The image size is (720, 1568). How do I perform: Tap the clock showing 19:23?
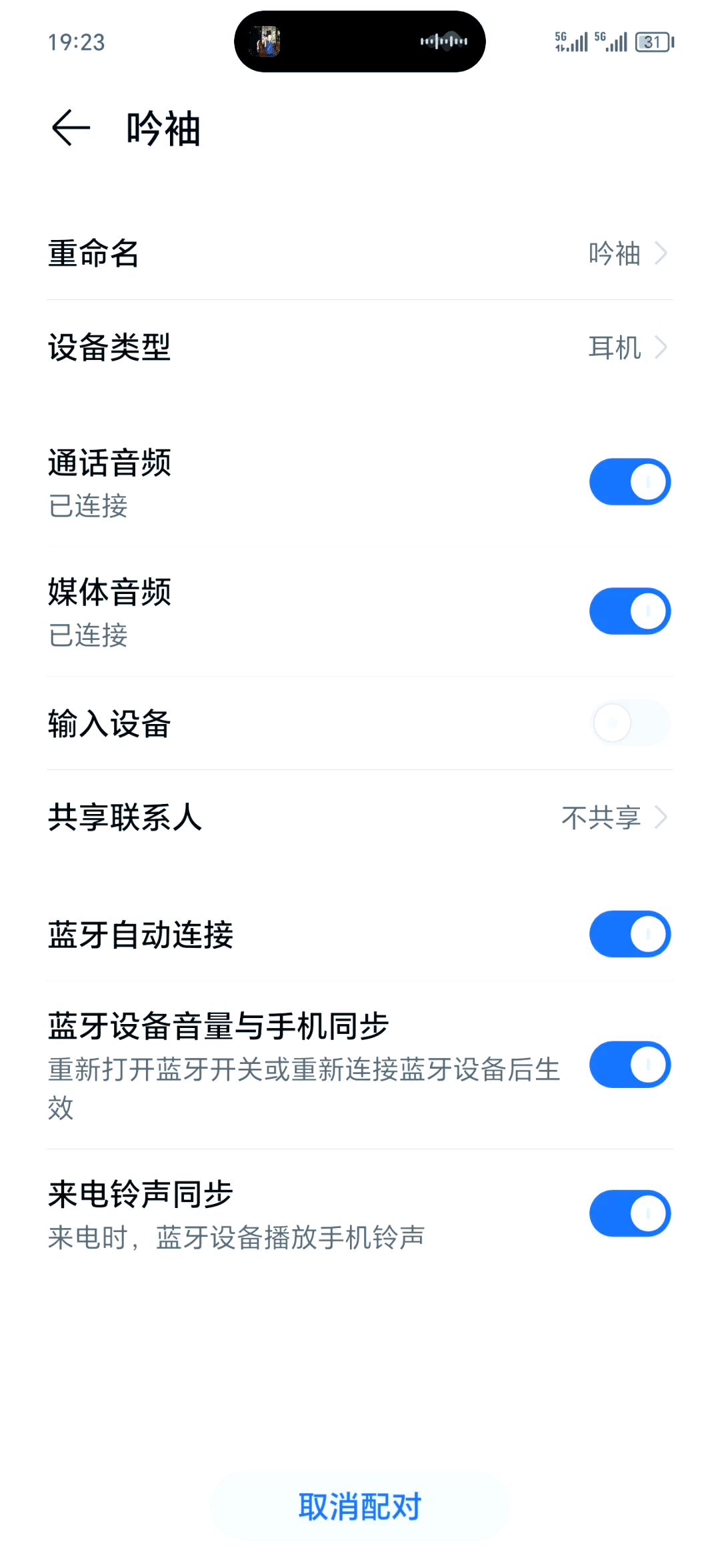click(75, 43)
